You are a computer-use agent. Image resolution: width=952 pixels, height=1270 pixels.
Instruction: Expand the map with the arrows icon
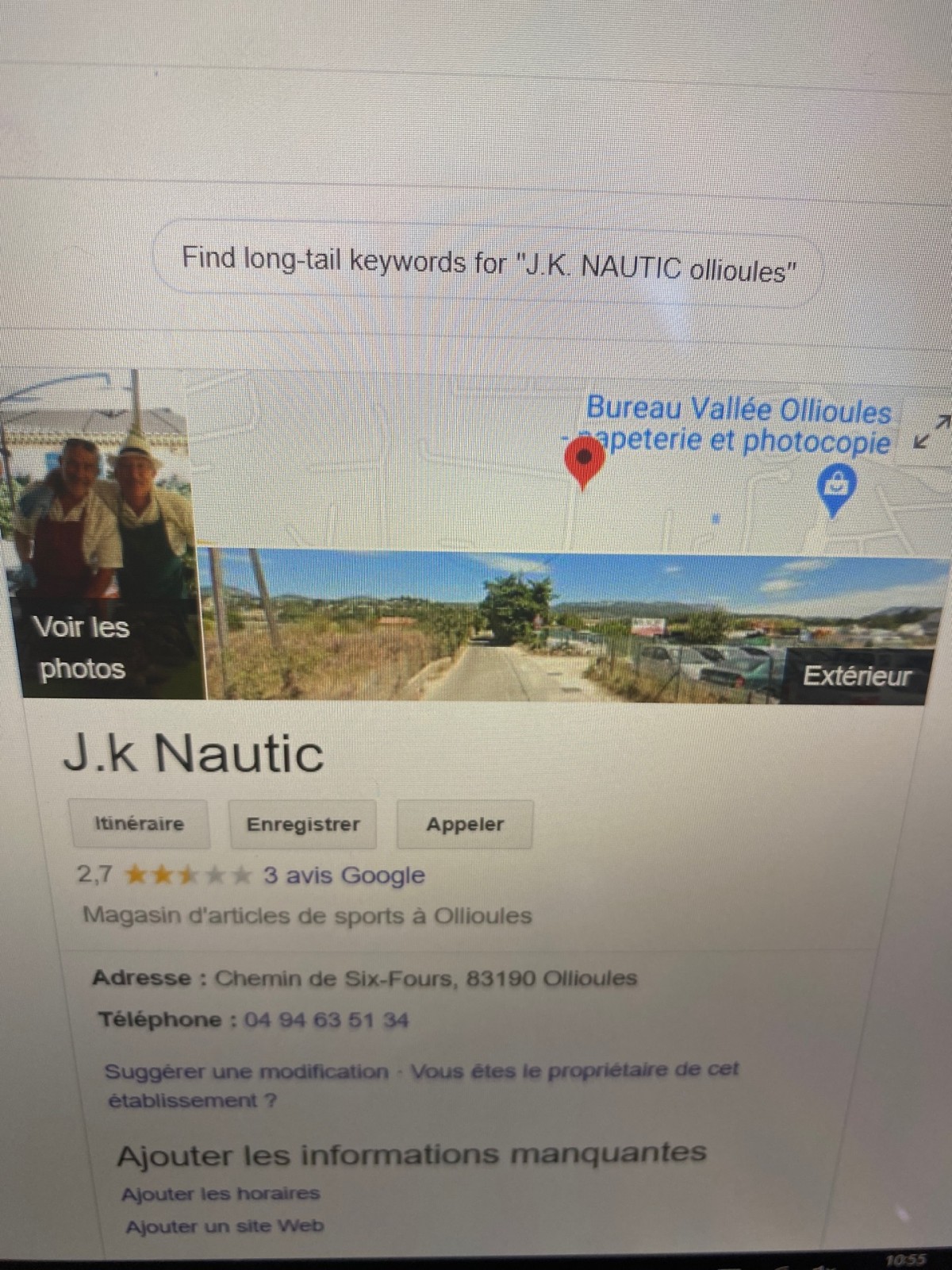tap(931, 432)
